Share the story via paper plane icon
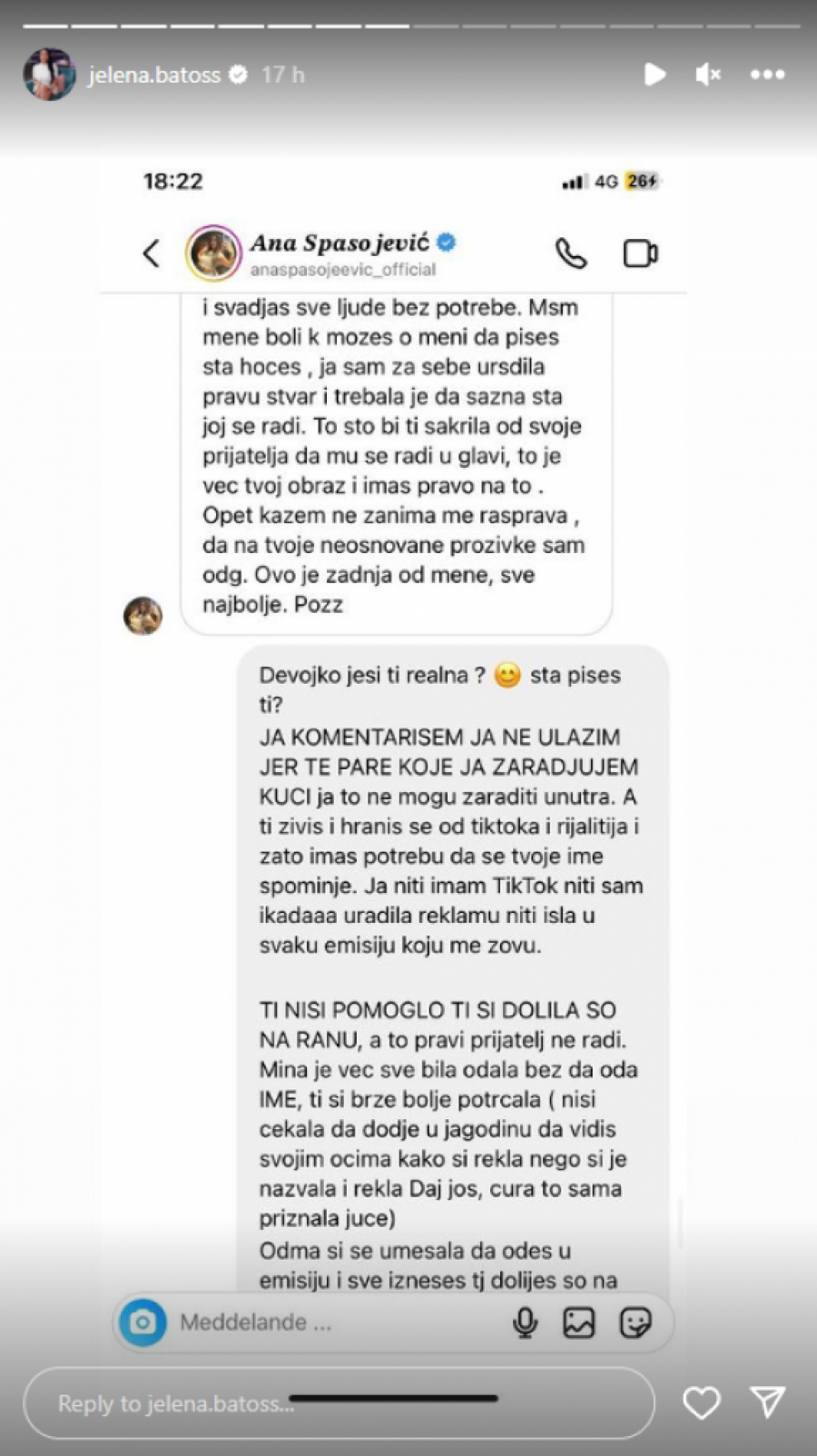This screenshot has height=1456, width=817. coord(768,1403)
